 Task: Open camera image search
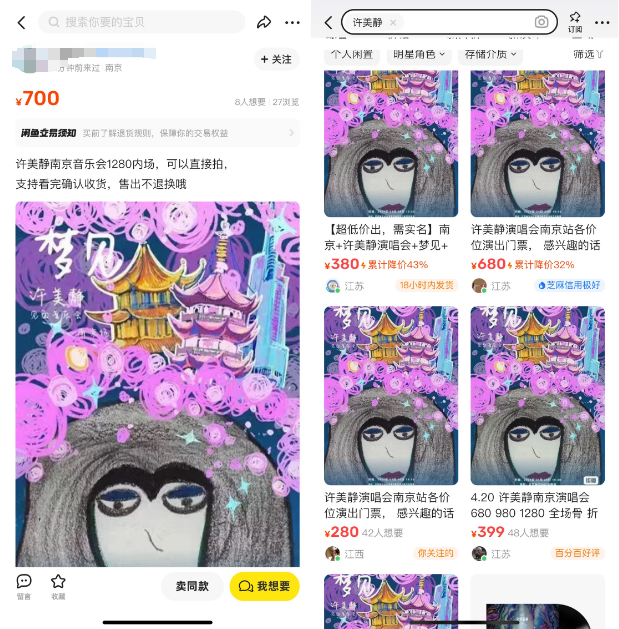541,22
